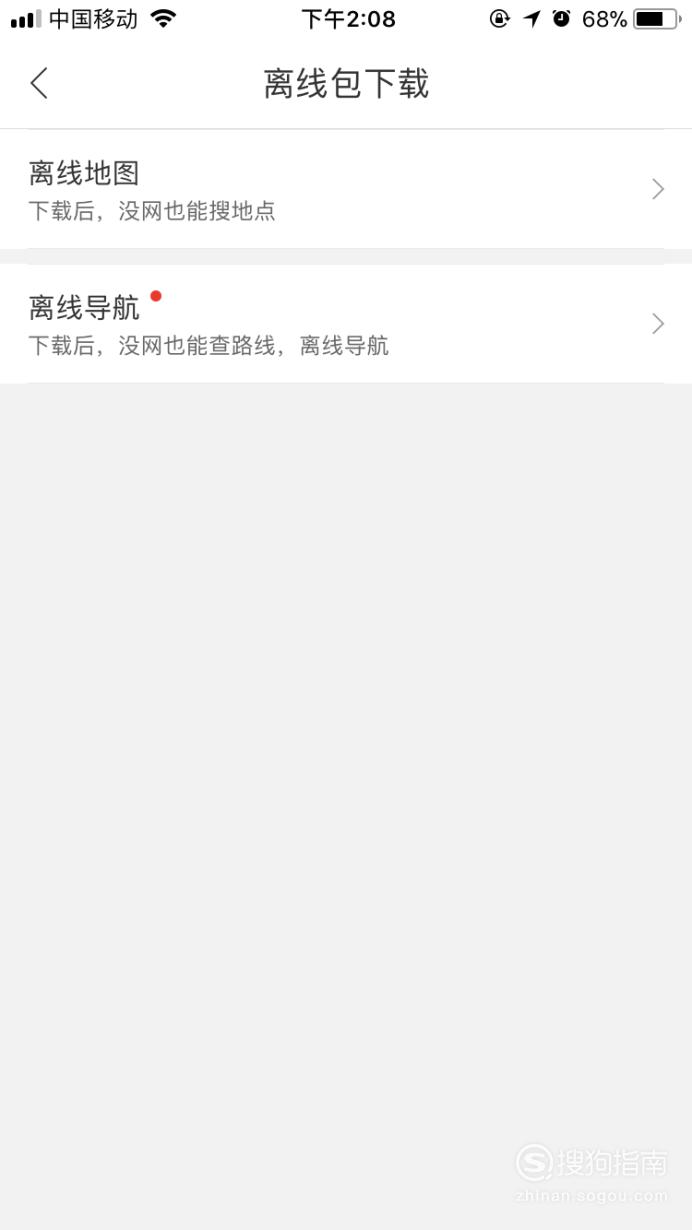Open the 离线地图 row
The width and height of the screenshot is (692, 1230).
tap(346, 189)
